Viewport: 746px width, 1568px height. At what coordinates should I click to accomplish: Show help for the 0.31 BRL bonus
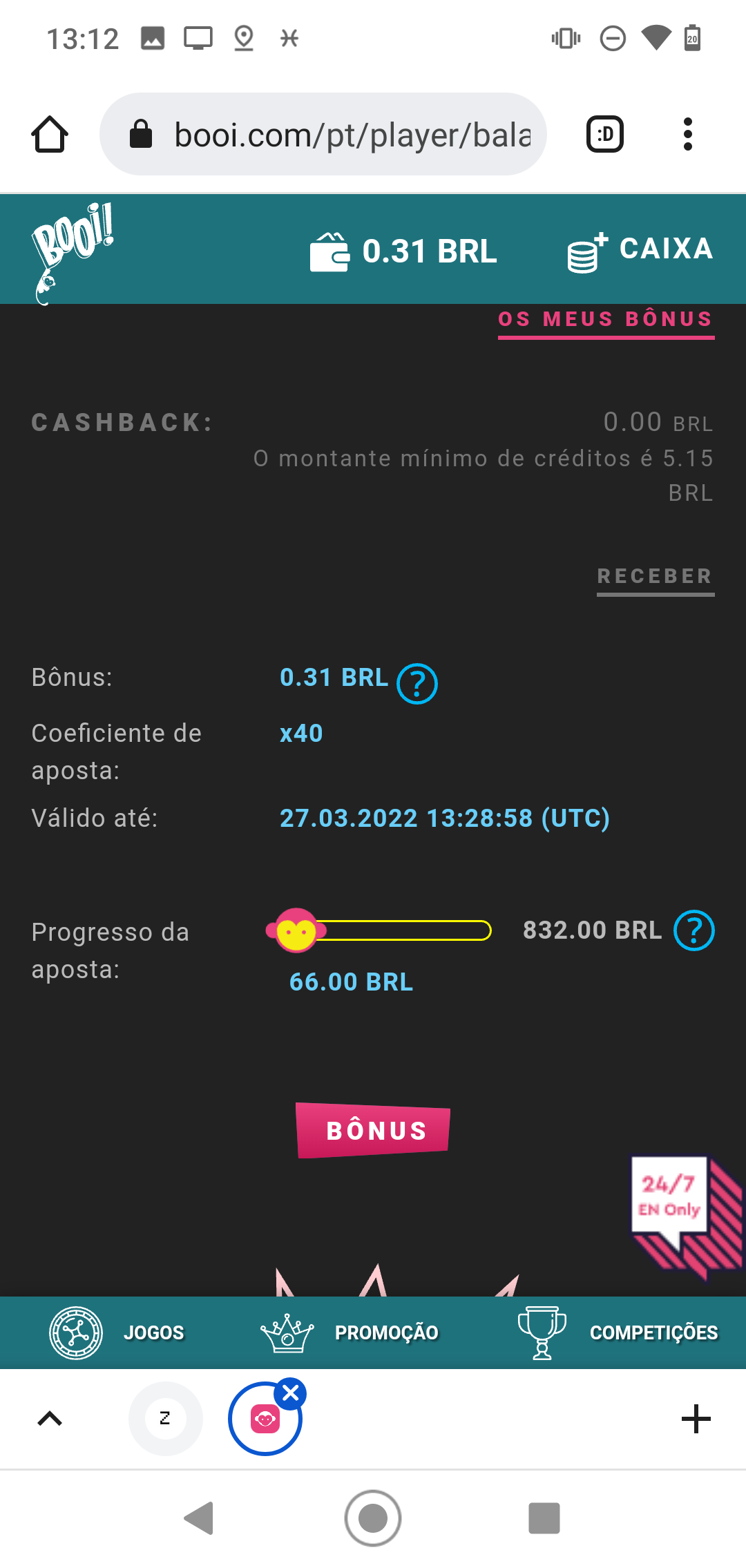click(417, 684)
